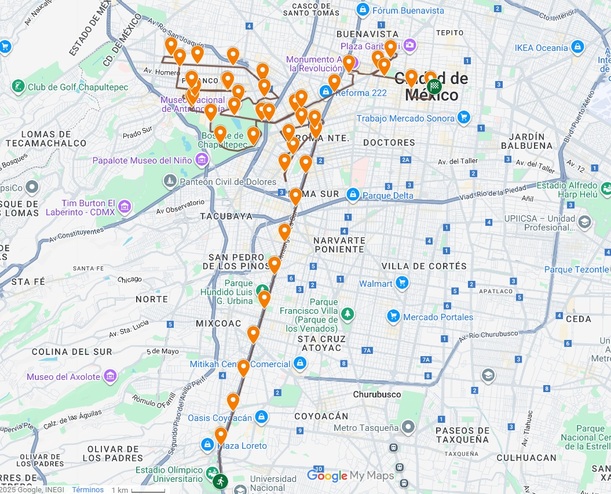Screen dimensions: 611x494
Task: Select the Mercado Portales marker
Action: tap(393, 317)
